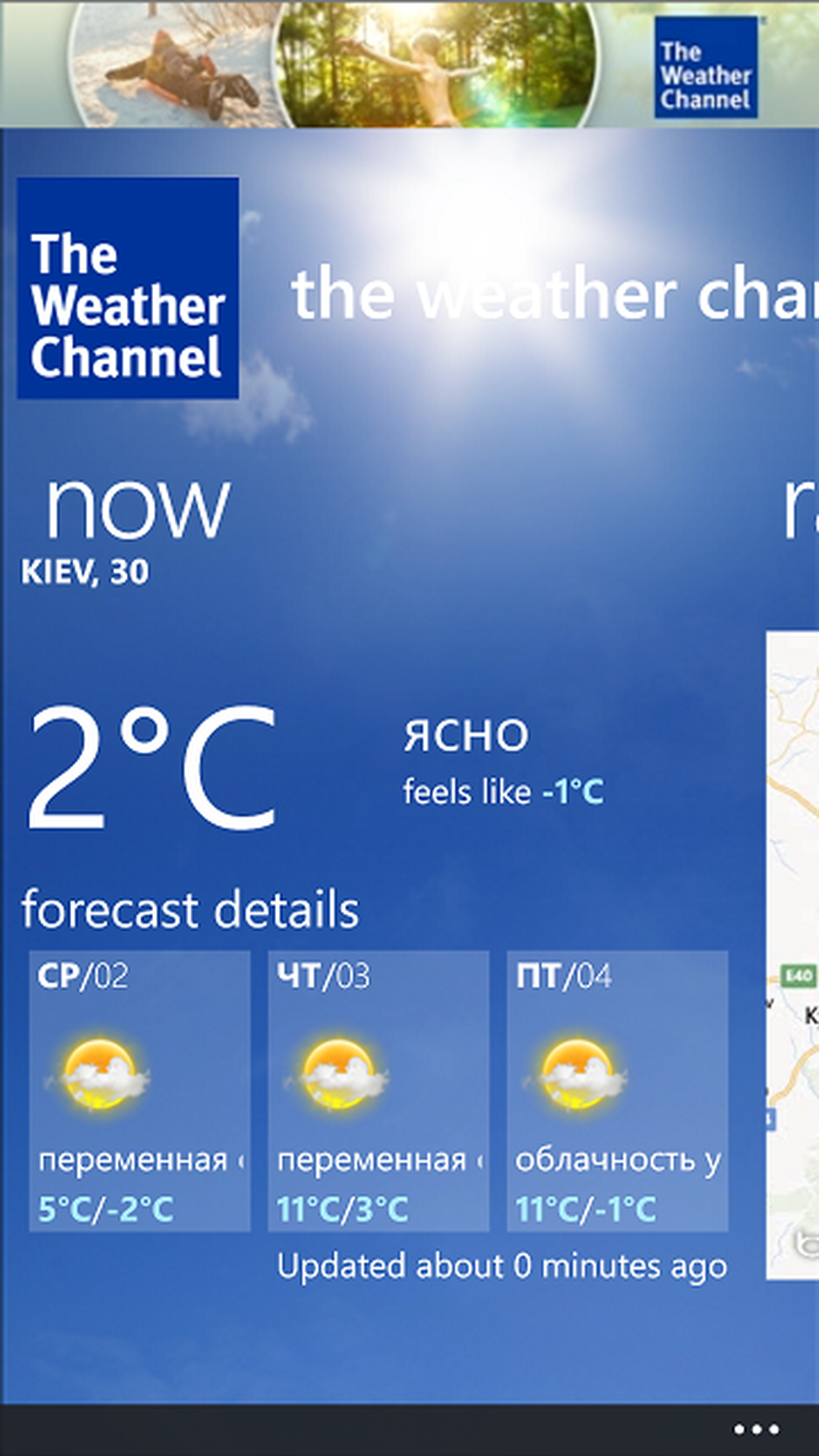Open the three-dots app bar menu
The height and width of the screenshot is (1456, 819).
[x=757, y=1430]
